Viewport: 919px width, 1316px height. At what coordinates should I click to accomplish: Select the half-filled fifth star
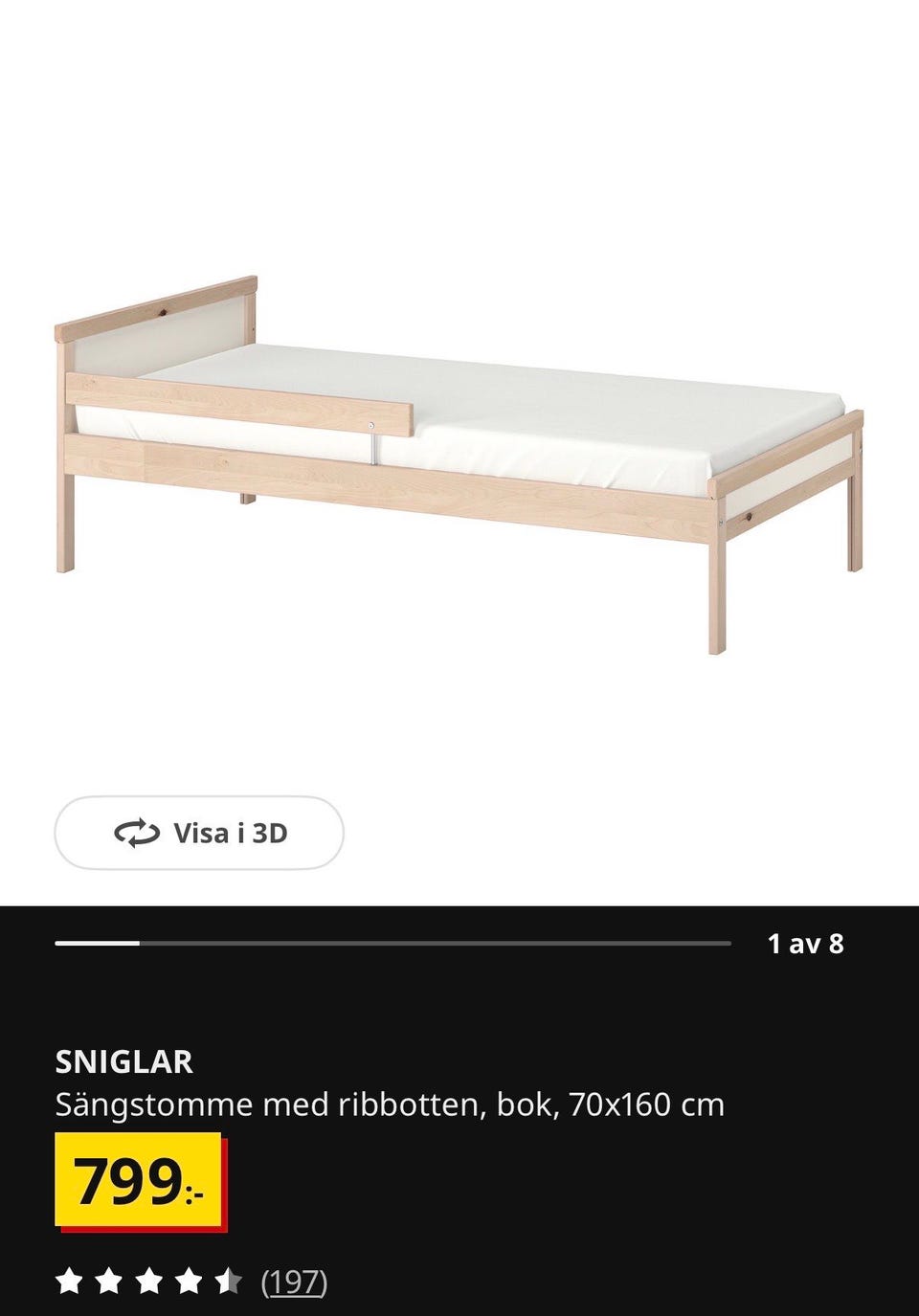click(x=231, y=1280)
